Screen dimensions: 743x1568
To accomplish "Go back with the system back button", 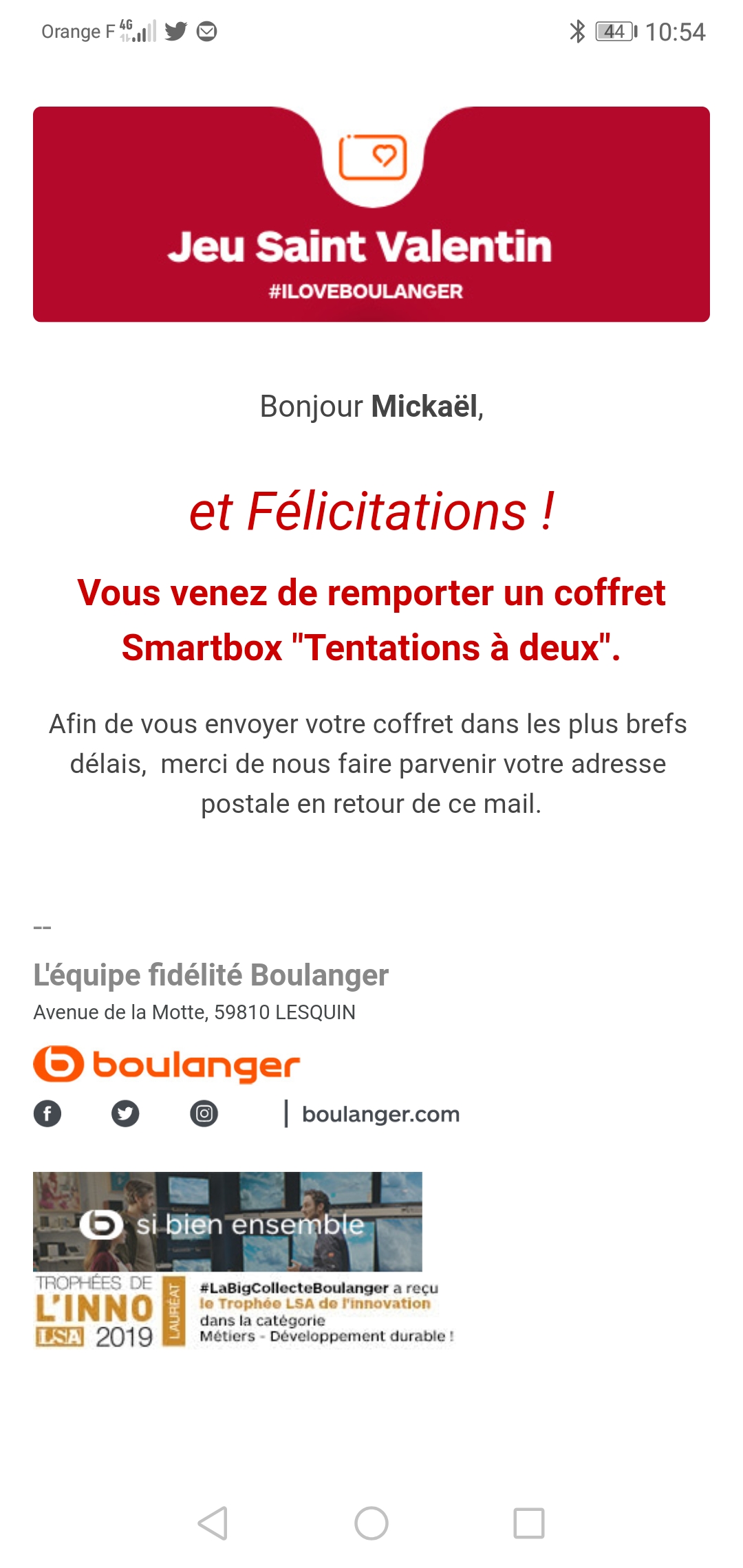I will [x=213, y=1523].
